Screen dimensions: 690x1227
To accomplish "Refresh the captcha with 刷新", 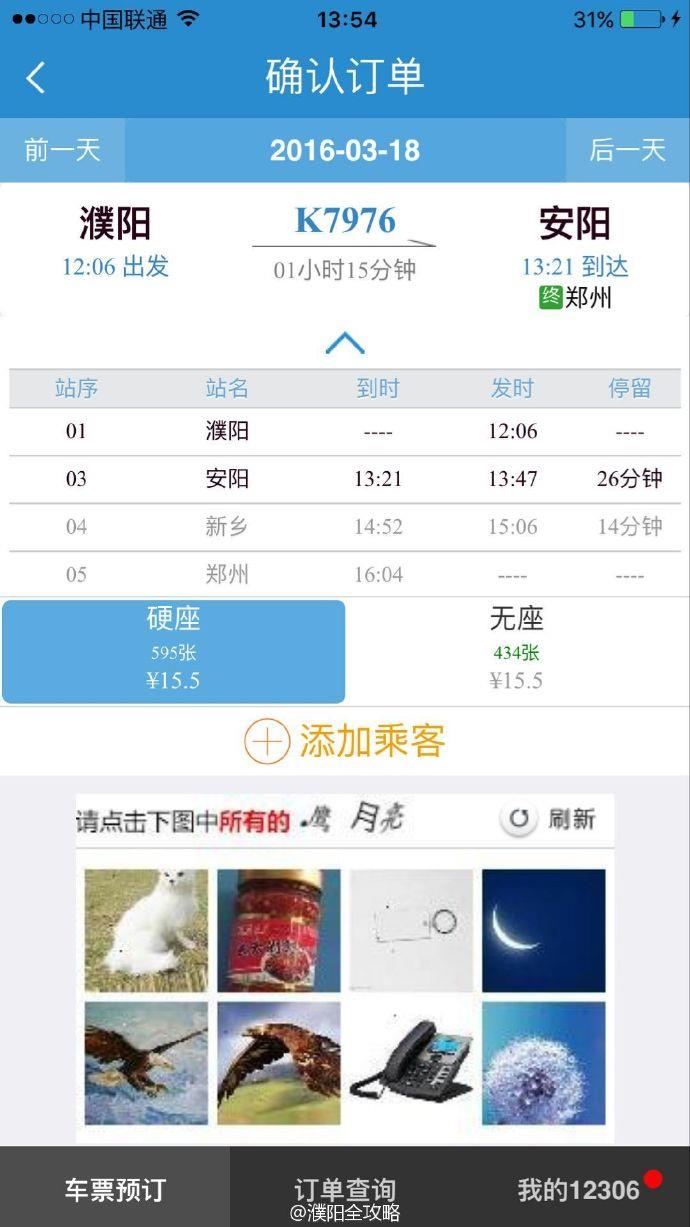I will (548, 820).
